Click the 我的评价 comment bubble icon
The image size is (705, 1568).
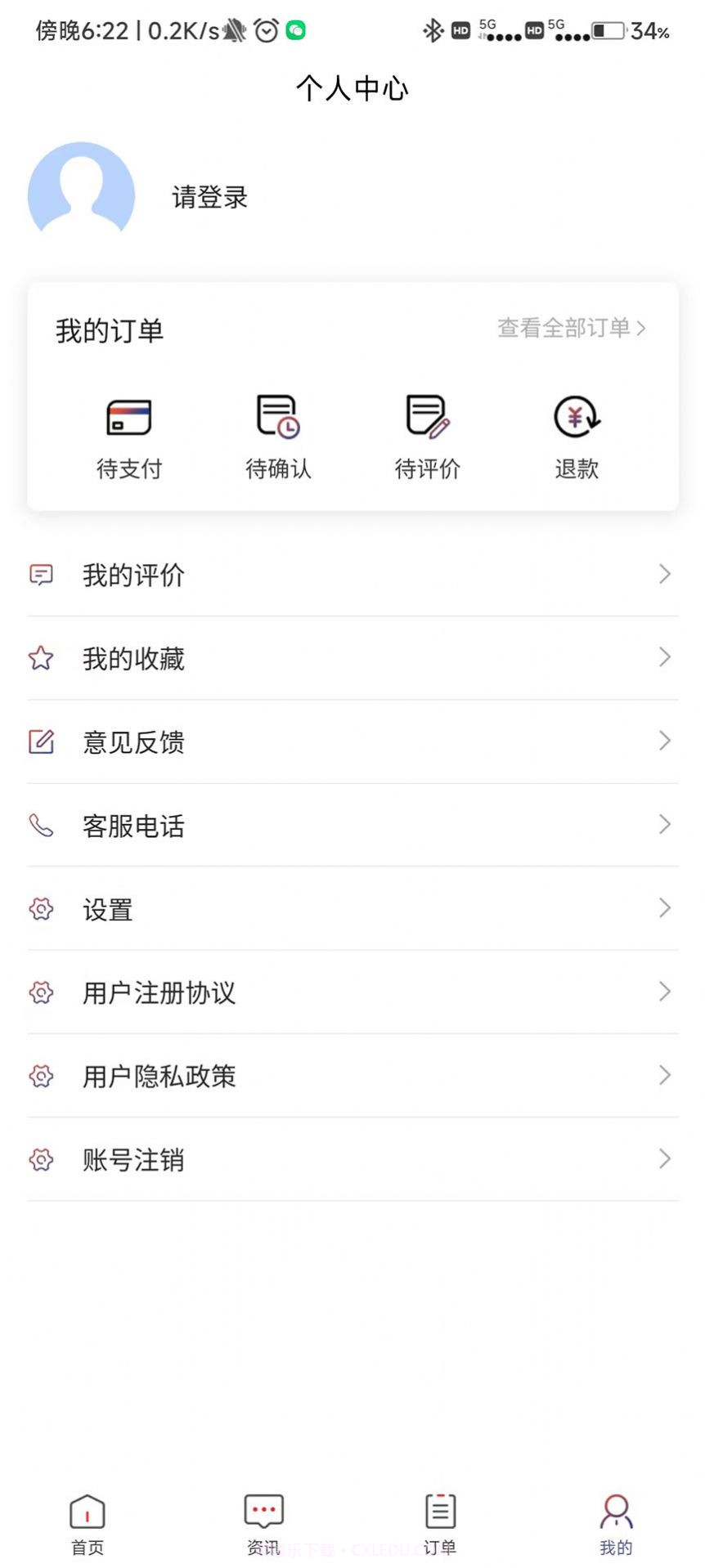tap(41, 574)
